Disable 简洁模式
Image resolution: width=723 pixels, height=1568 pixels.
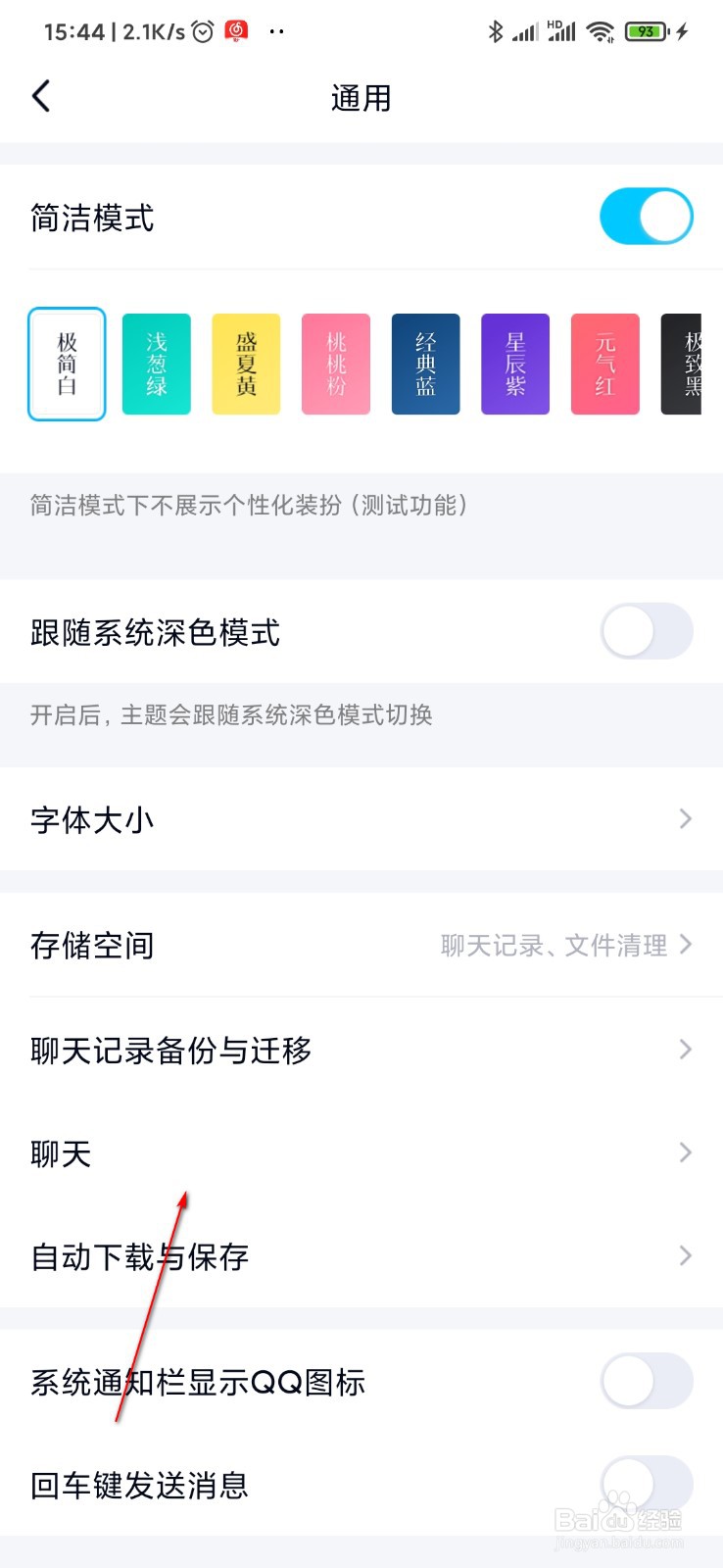pos(646,216)
